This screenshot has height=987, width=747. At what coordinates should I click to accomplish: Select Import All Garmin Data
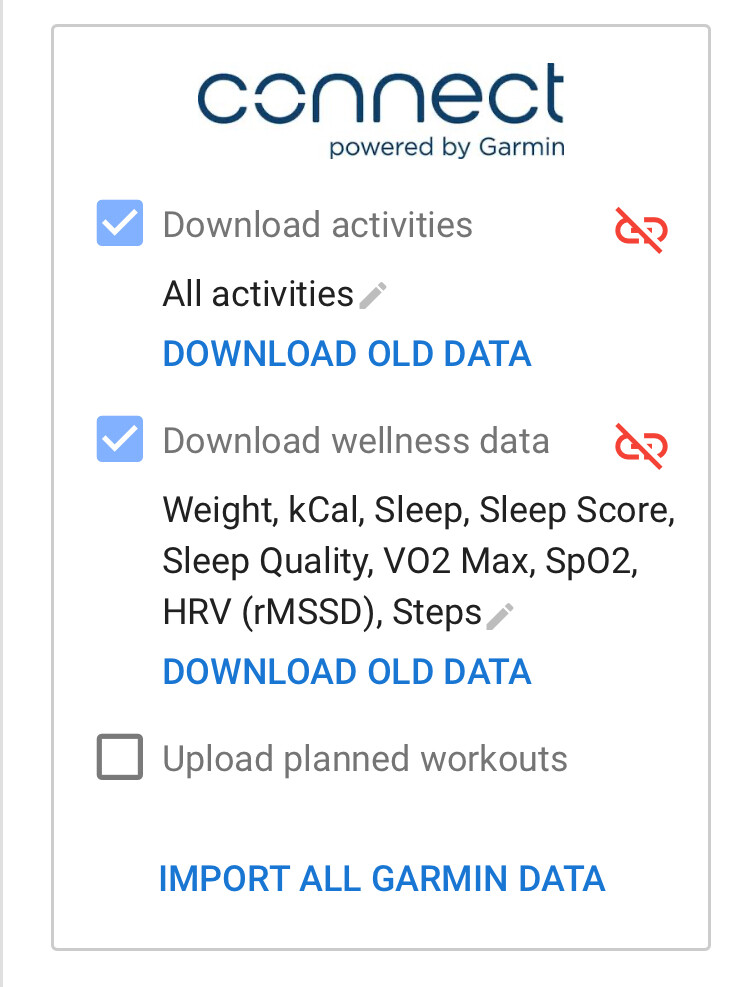click(382, 878)
